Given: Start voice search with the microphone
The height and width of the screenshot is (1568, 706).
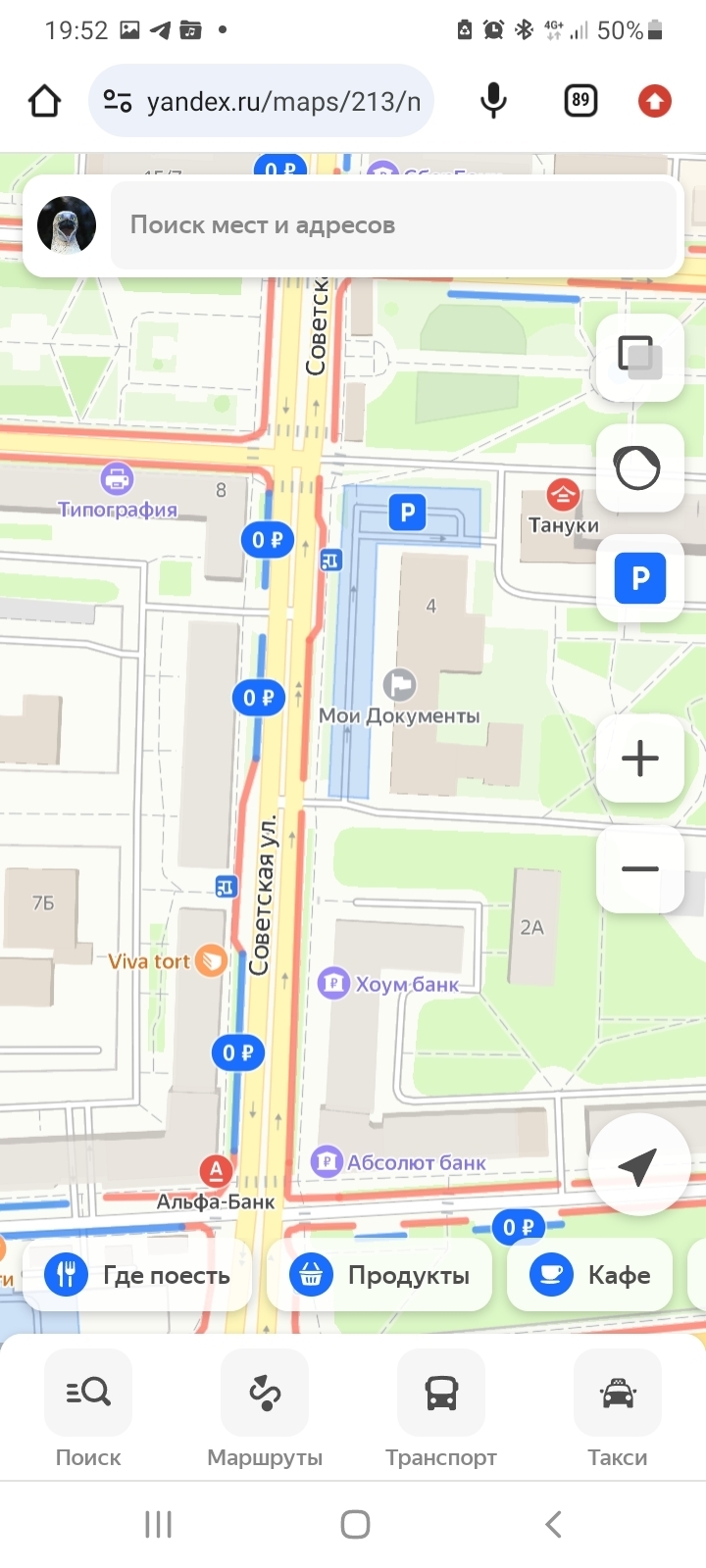Looking at the screenshot, I should tap(494, 101).
